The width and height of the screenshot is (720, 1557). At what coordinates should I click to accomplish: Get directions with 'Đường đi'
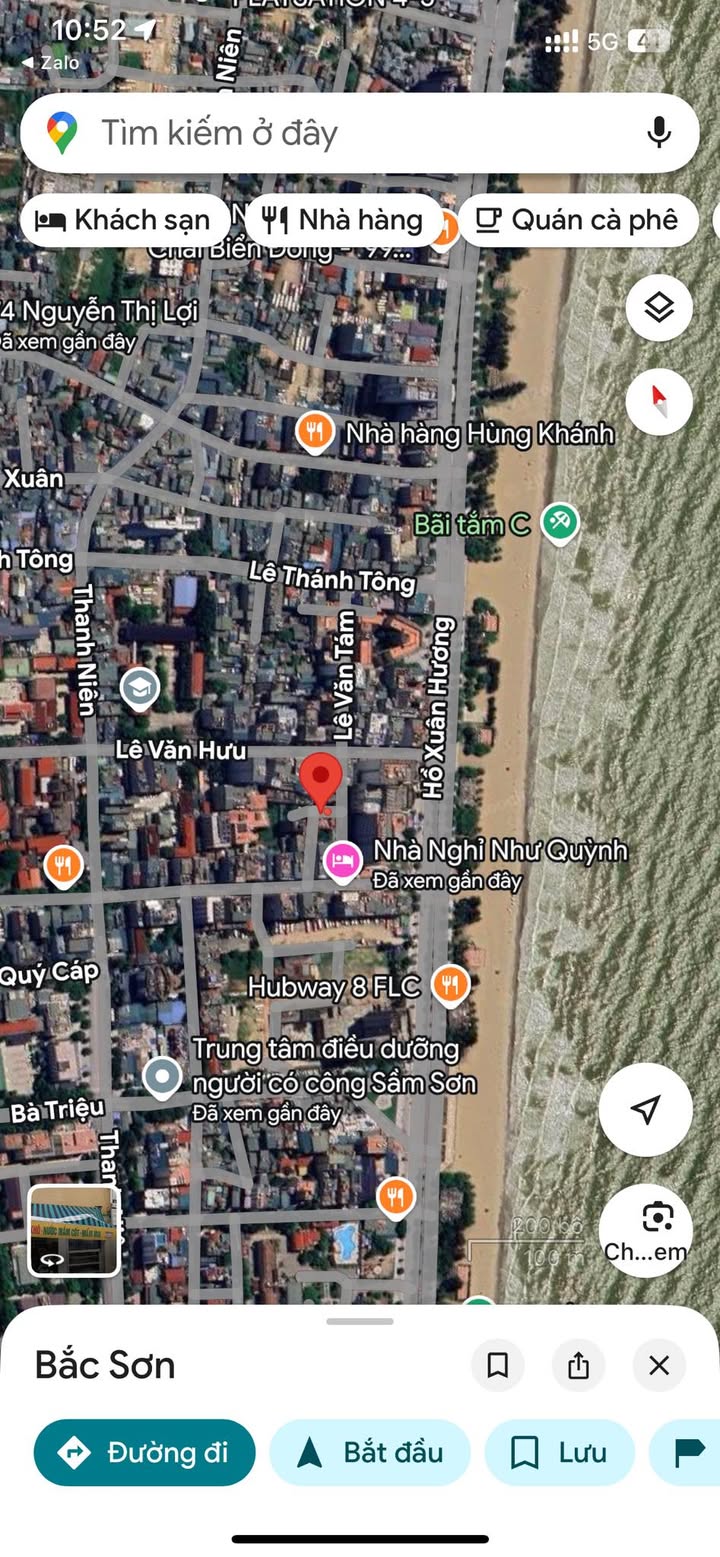point(144,1452)
